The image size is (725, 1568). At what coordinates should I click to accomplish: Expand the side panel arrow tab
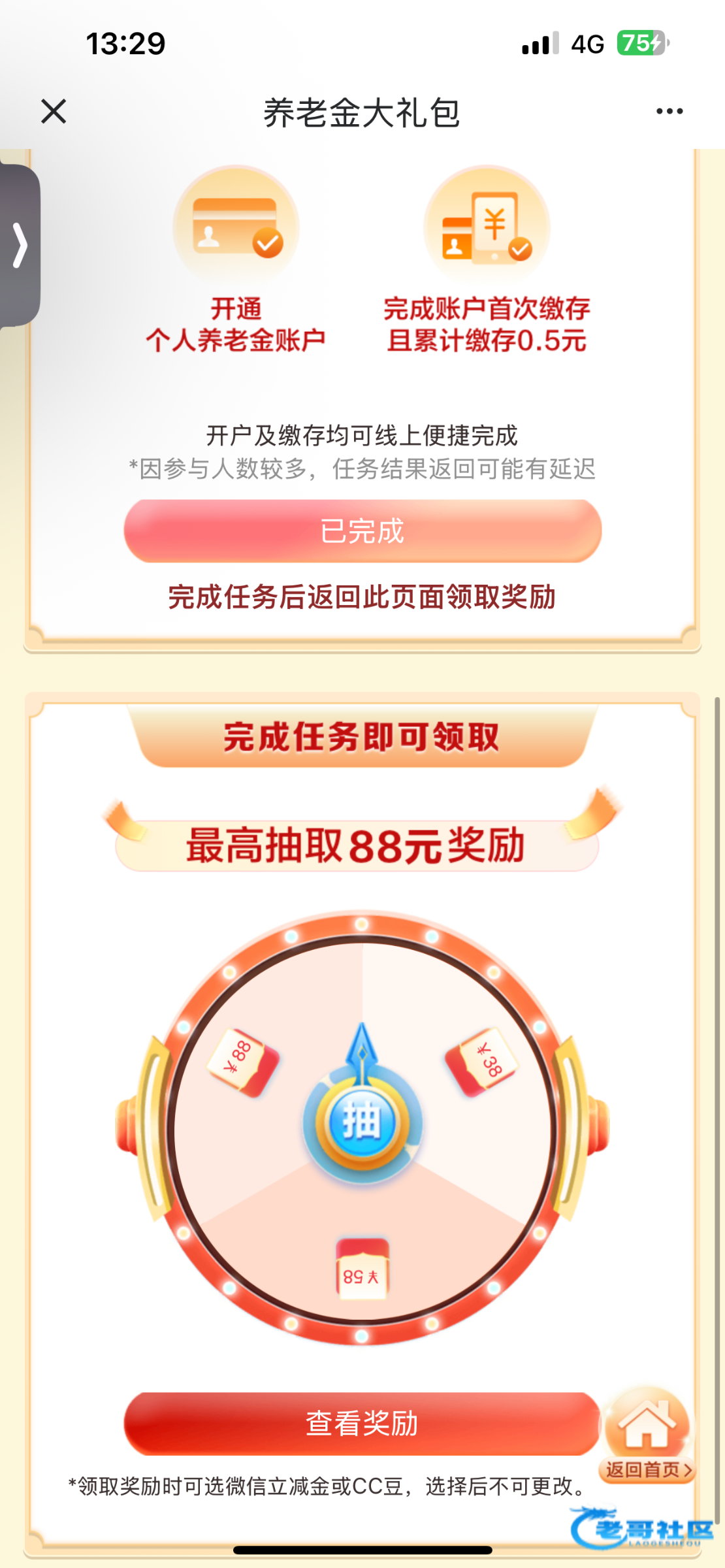20,245
